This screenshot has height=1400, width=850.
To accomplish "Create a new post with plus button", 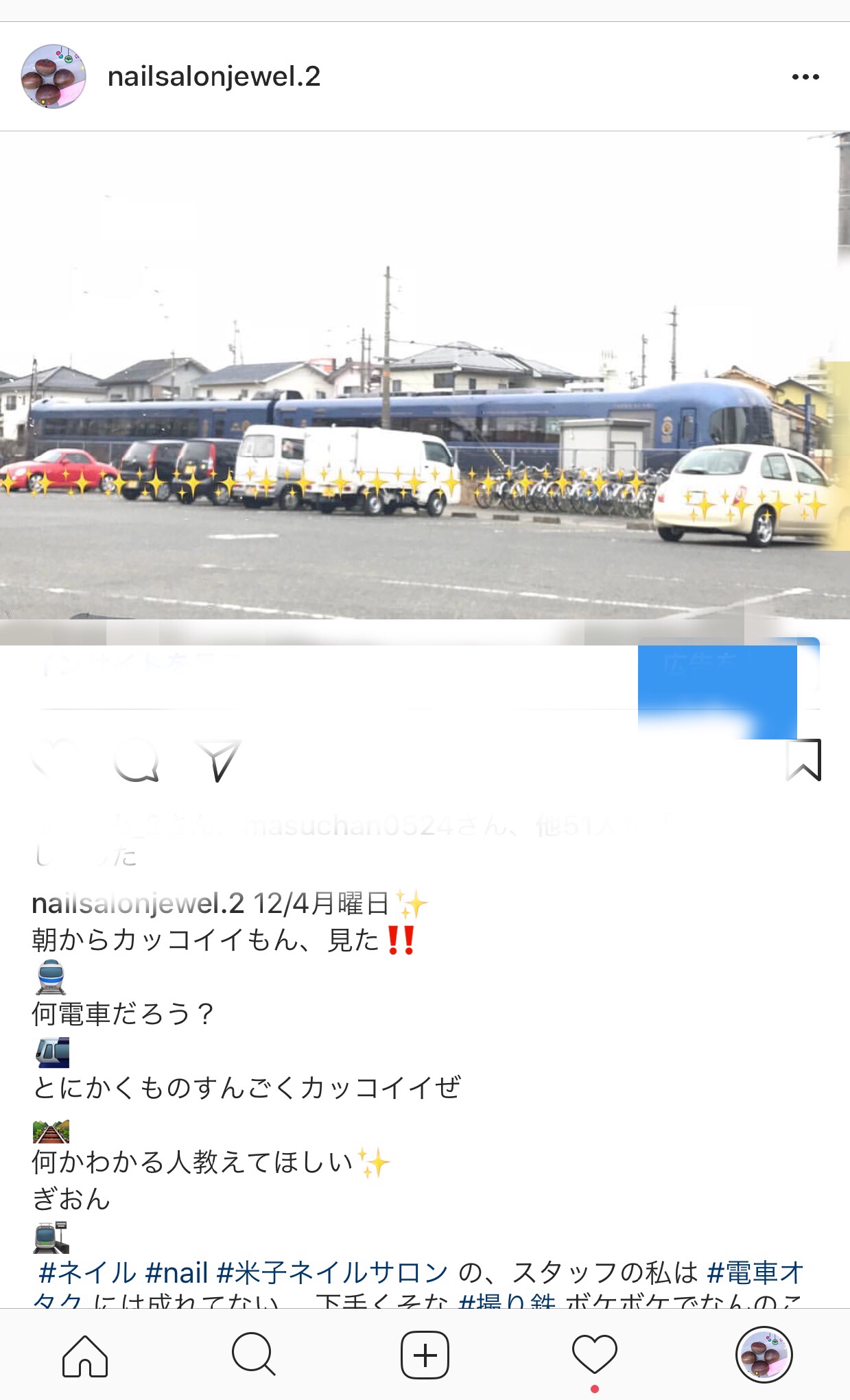I will coord(425,1355).
